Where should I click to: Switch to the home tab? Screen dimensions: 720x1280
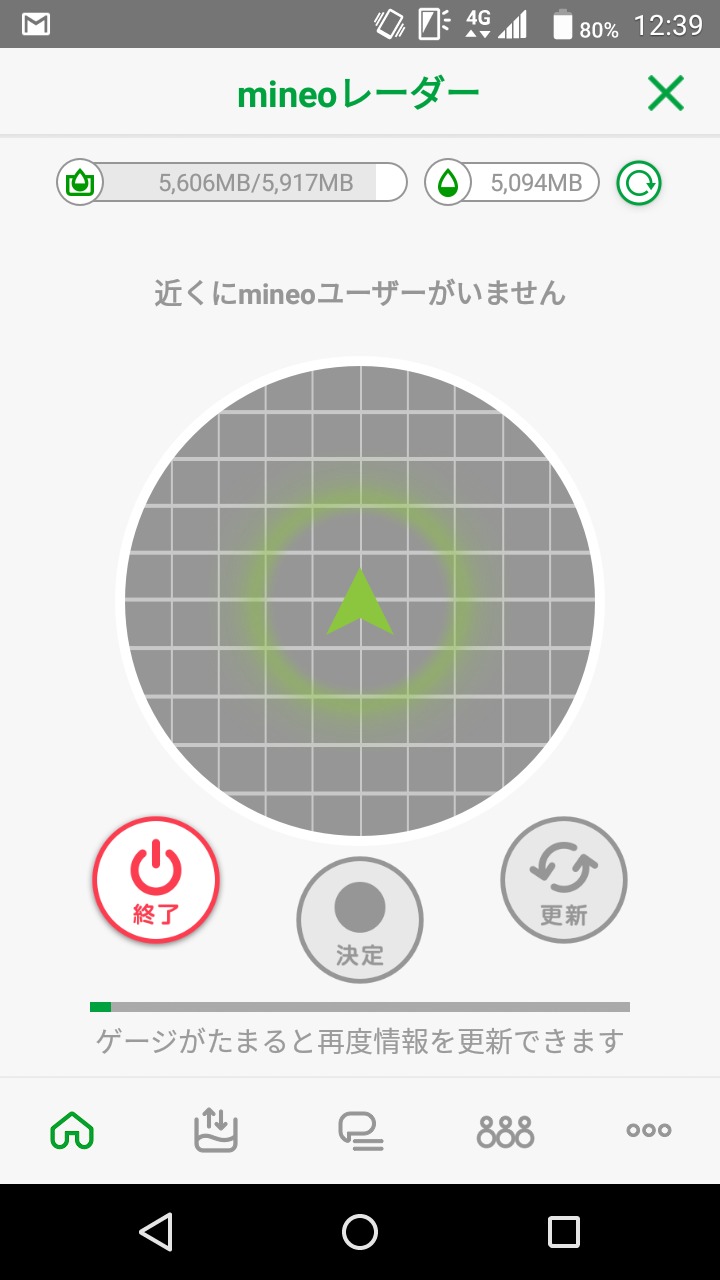click(72, 1130)
